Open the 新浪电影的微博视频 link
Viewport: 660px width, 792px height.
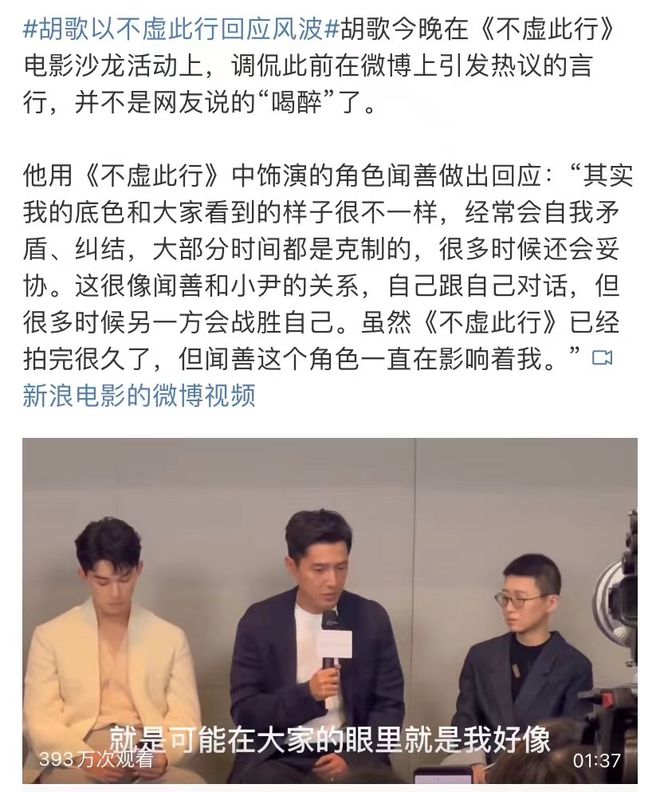pyautogui.click(x=140, y=395)
